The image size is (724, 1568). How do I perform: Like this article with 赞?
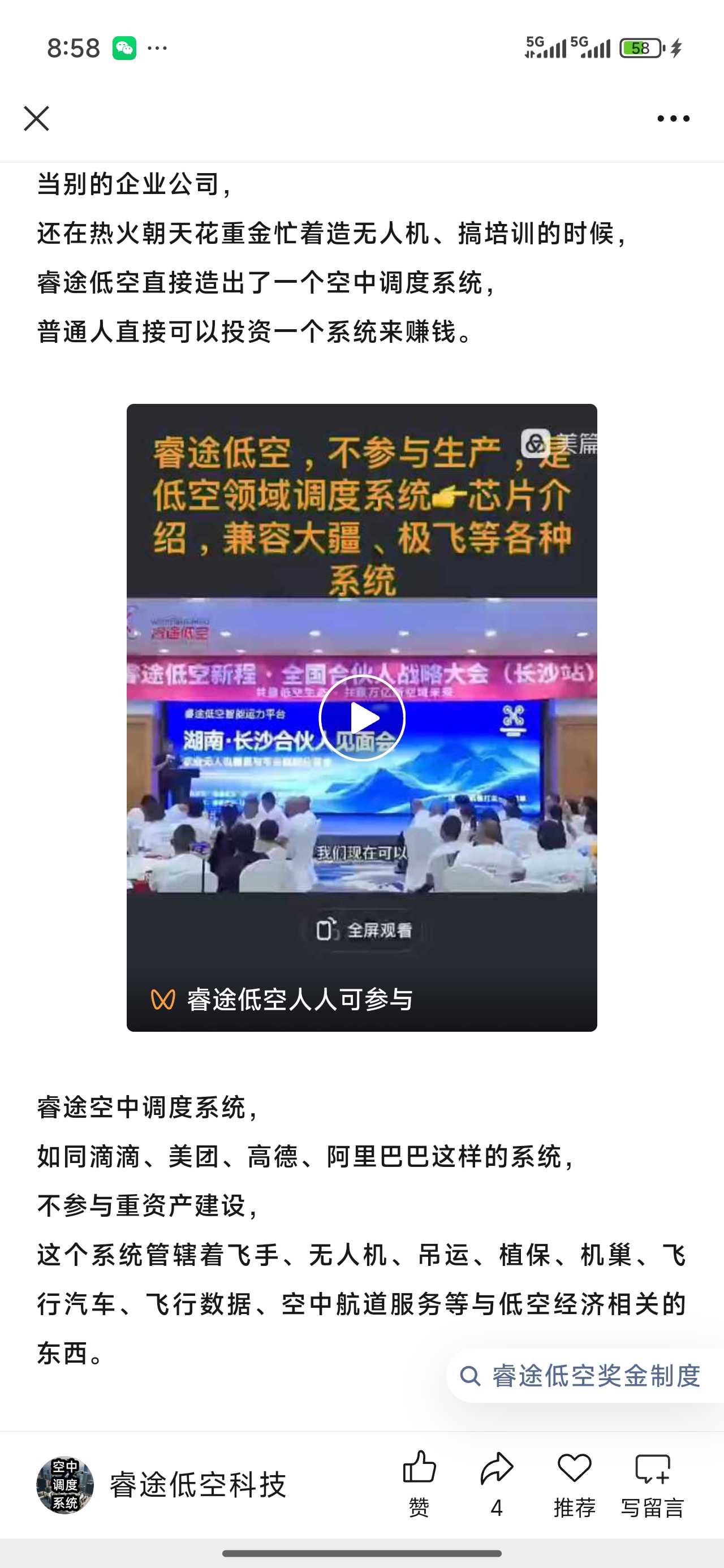point(420,1483)
